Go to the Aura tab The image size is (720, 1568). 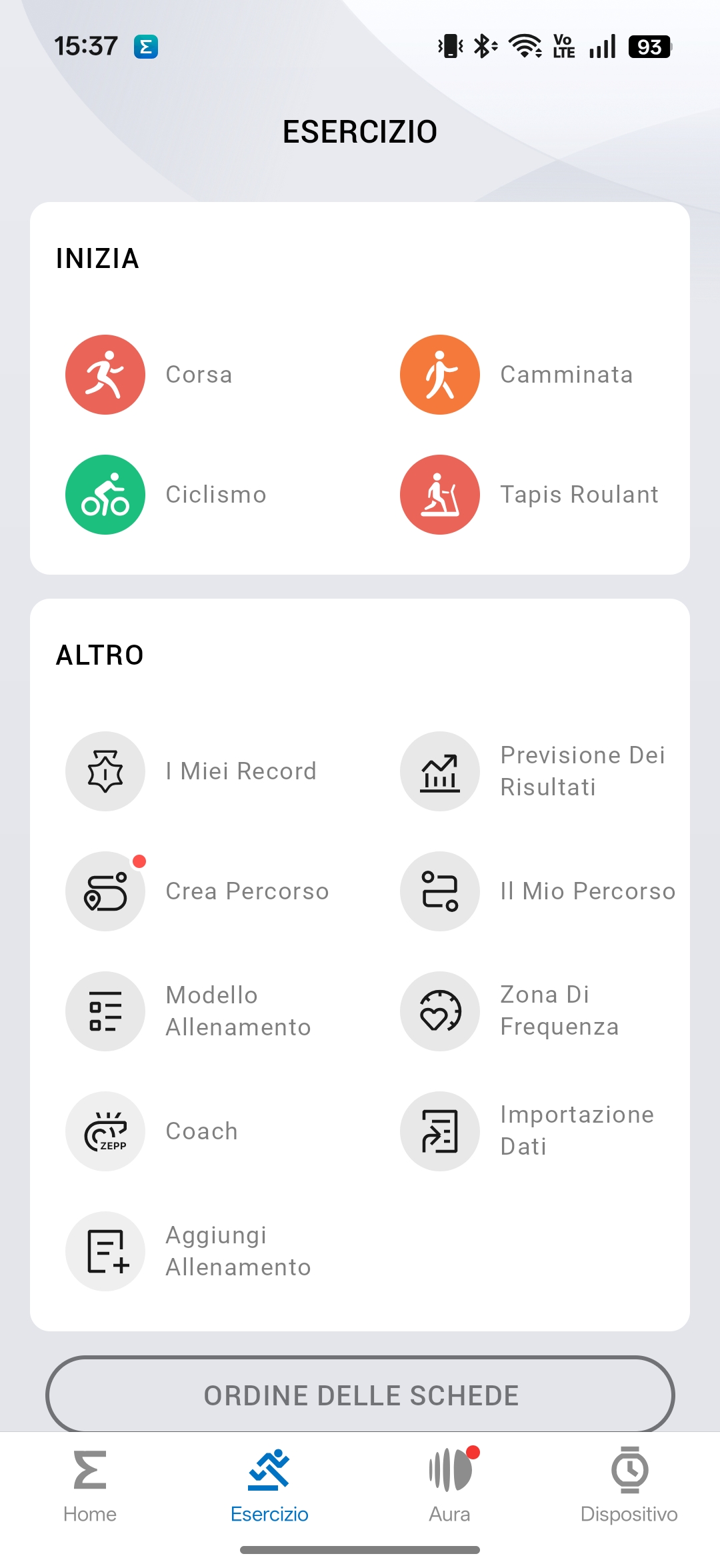click(x=450, y=1484)
